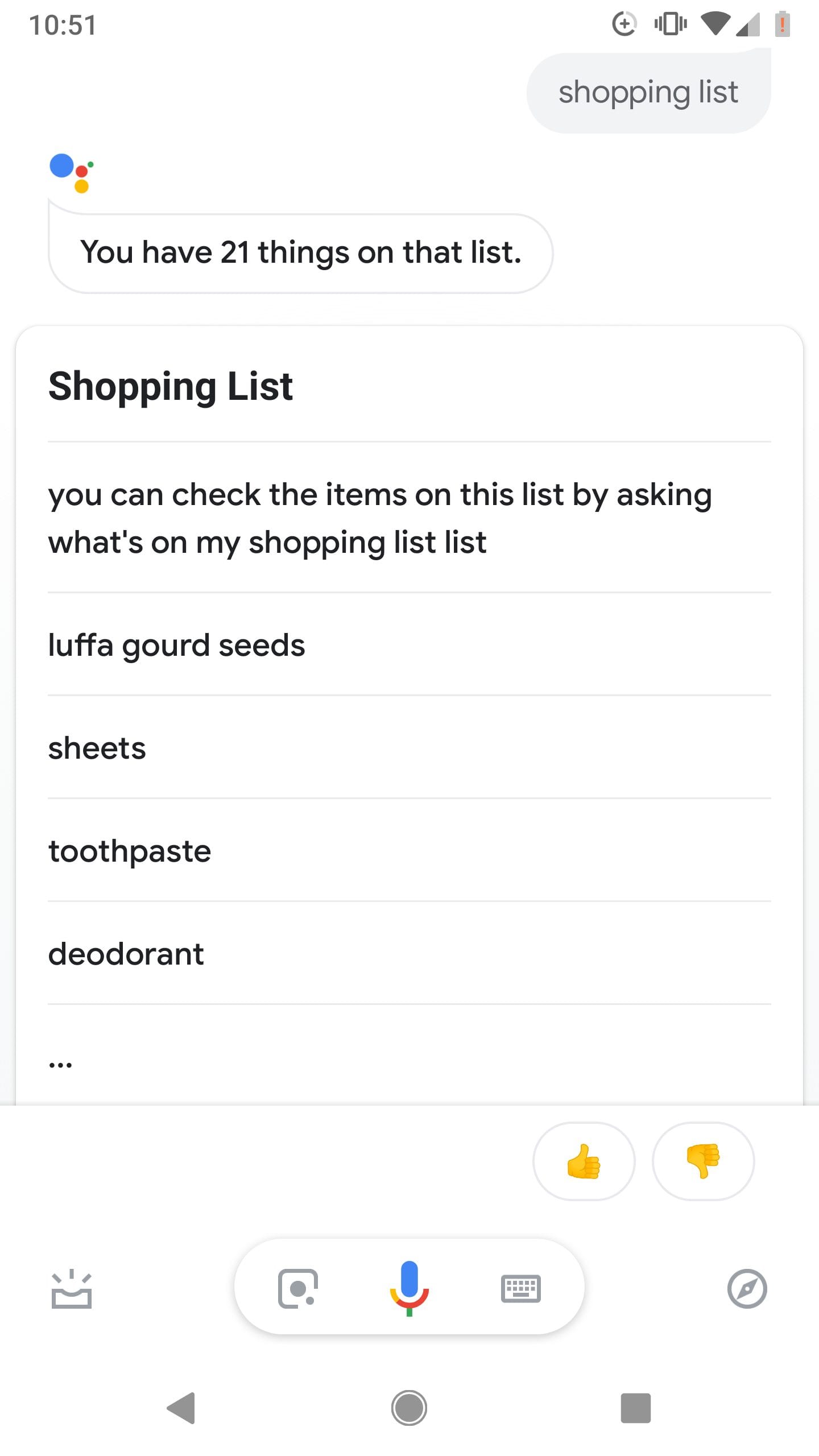This screenshot has width=819, height=1456.
Task: Tap the microphone to speak a query
Action: point(409,1289)
